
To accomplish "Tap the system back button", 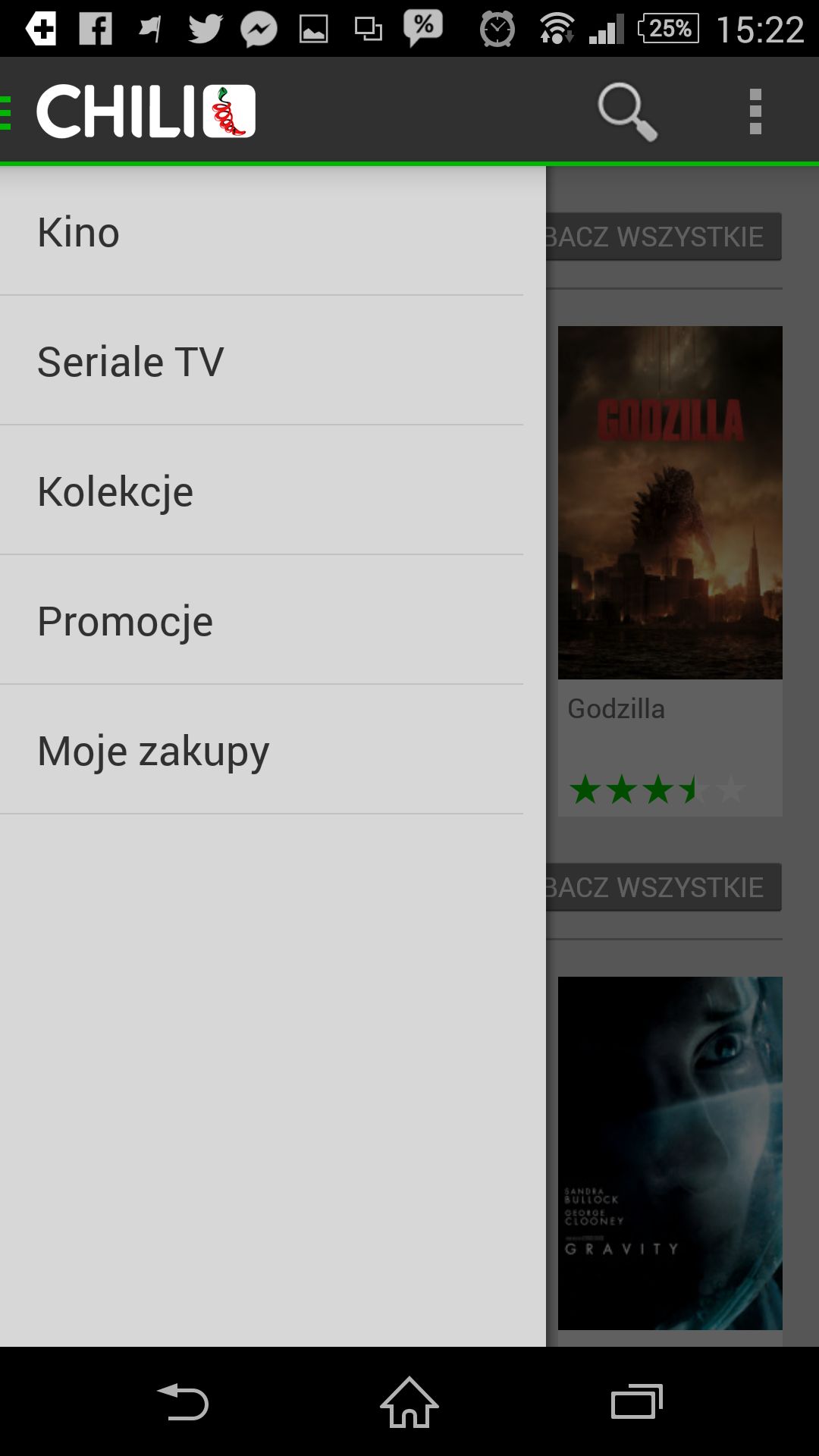I will (x=183, y=1401).
